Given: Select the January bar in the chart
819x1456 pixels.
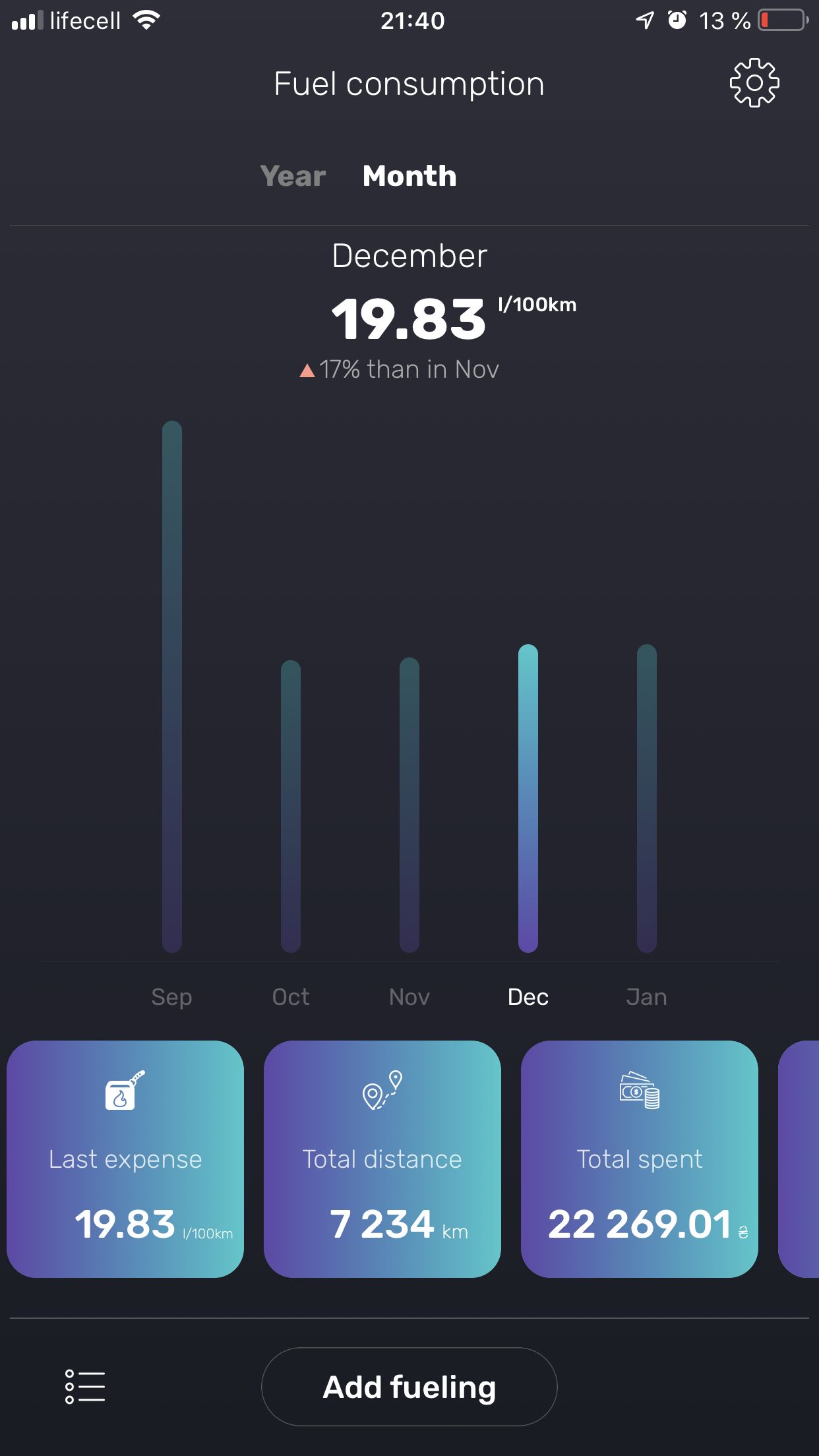Looking at the screenshot, I should coord(646,798).
